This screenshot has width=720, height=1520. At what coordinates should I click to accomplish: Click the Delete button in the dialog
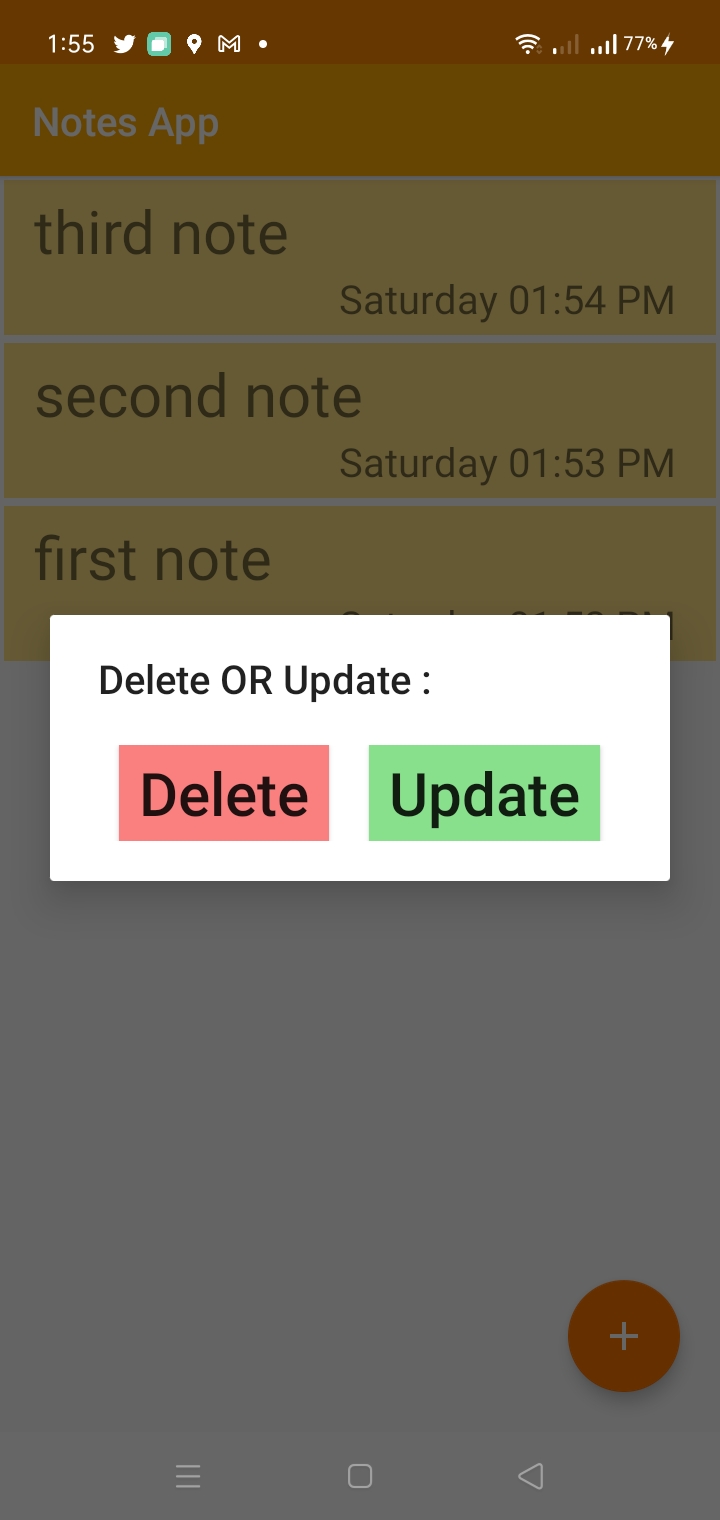(223, 792)
